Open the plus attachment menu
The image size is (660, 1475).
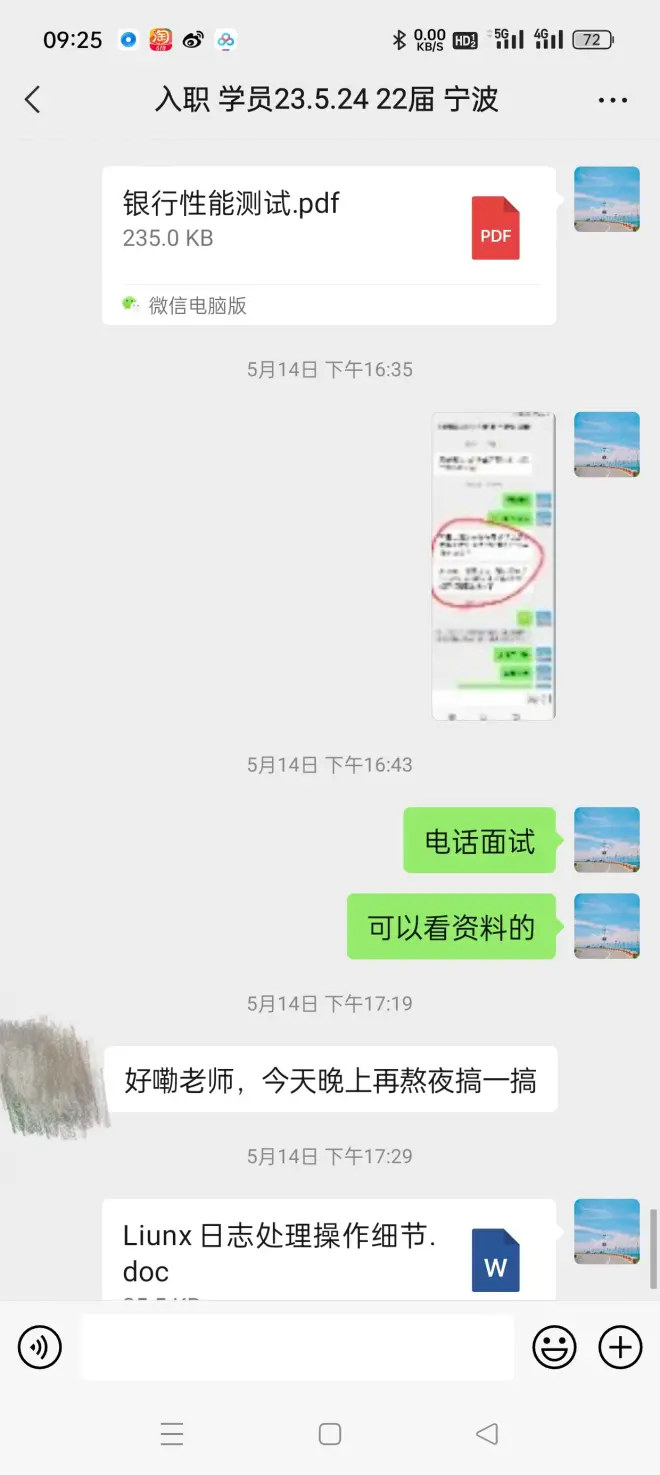tap(620, 1348)
